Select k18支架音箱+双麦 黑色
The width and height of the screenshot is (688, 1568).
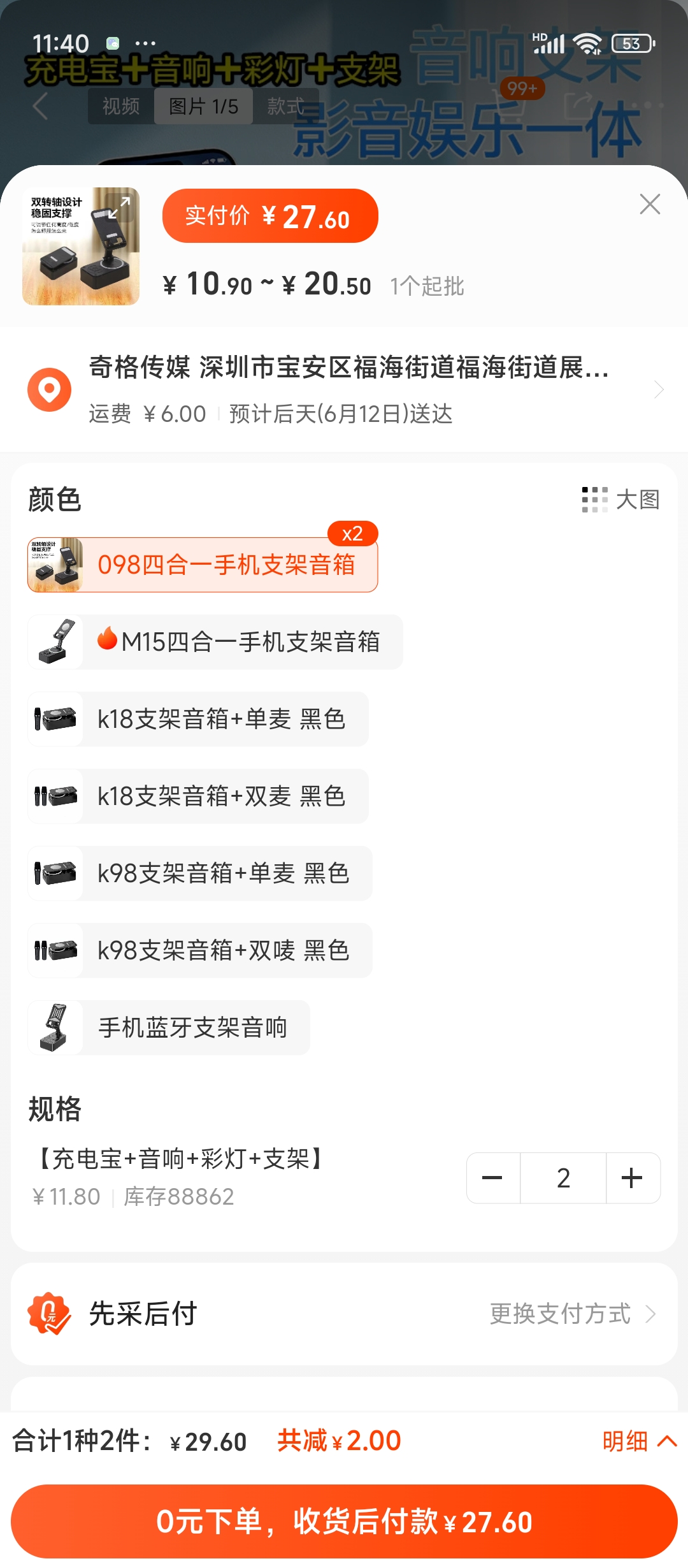pos(198,796)
